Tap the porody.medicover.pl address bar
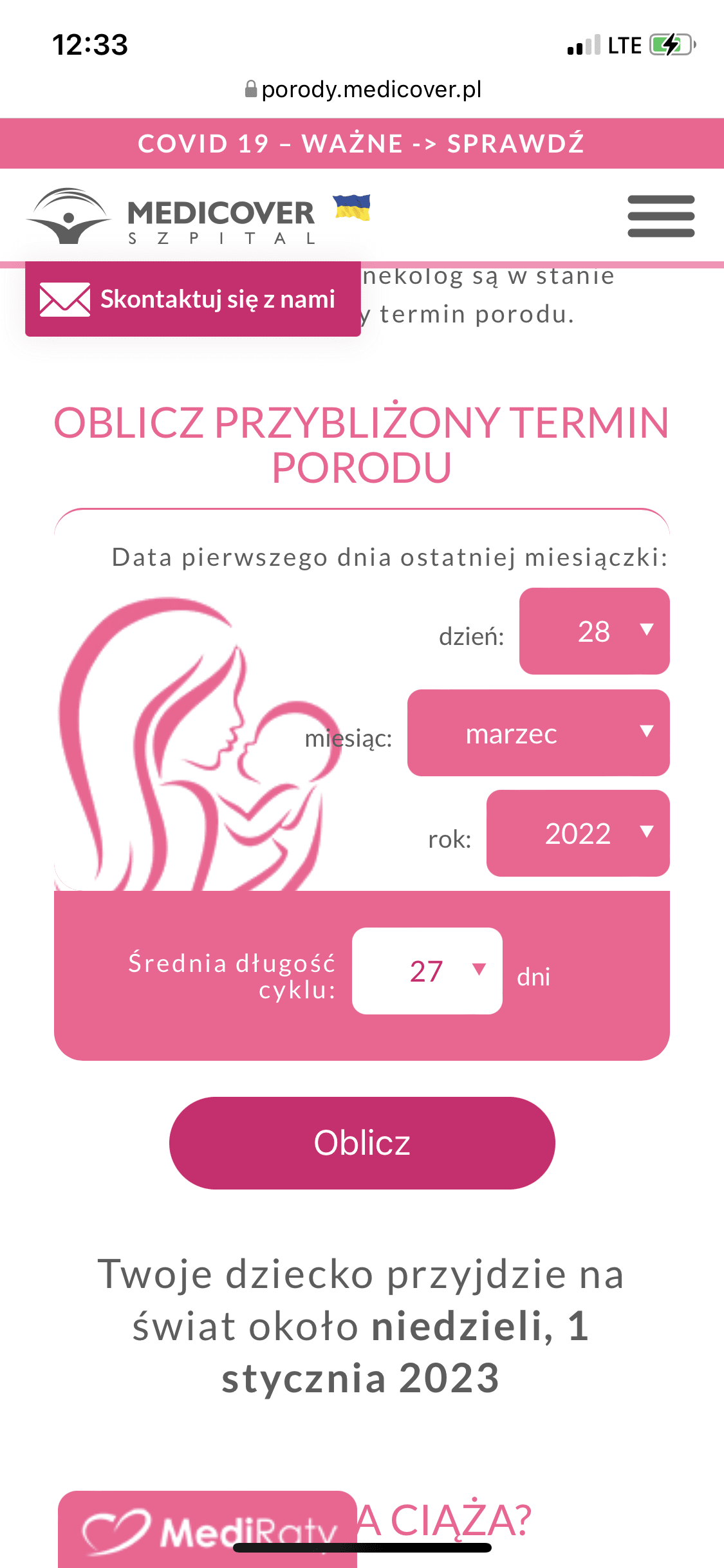Image resolution: width=724 pixels, height=1568 pixels. [363, 89]
